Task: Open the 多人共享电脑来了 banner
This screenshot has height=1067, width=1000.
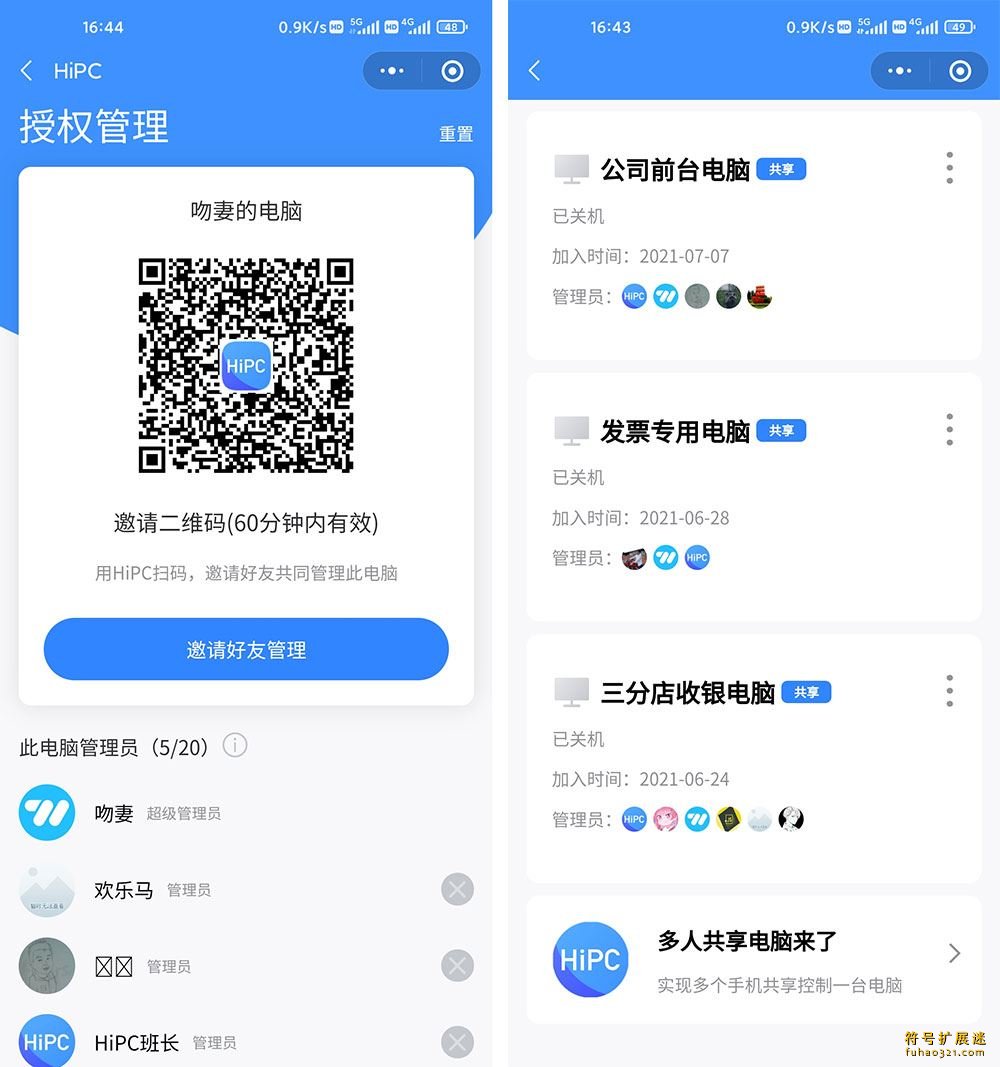Action: [754, 960]
